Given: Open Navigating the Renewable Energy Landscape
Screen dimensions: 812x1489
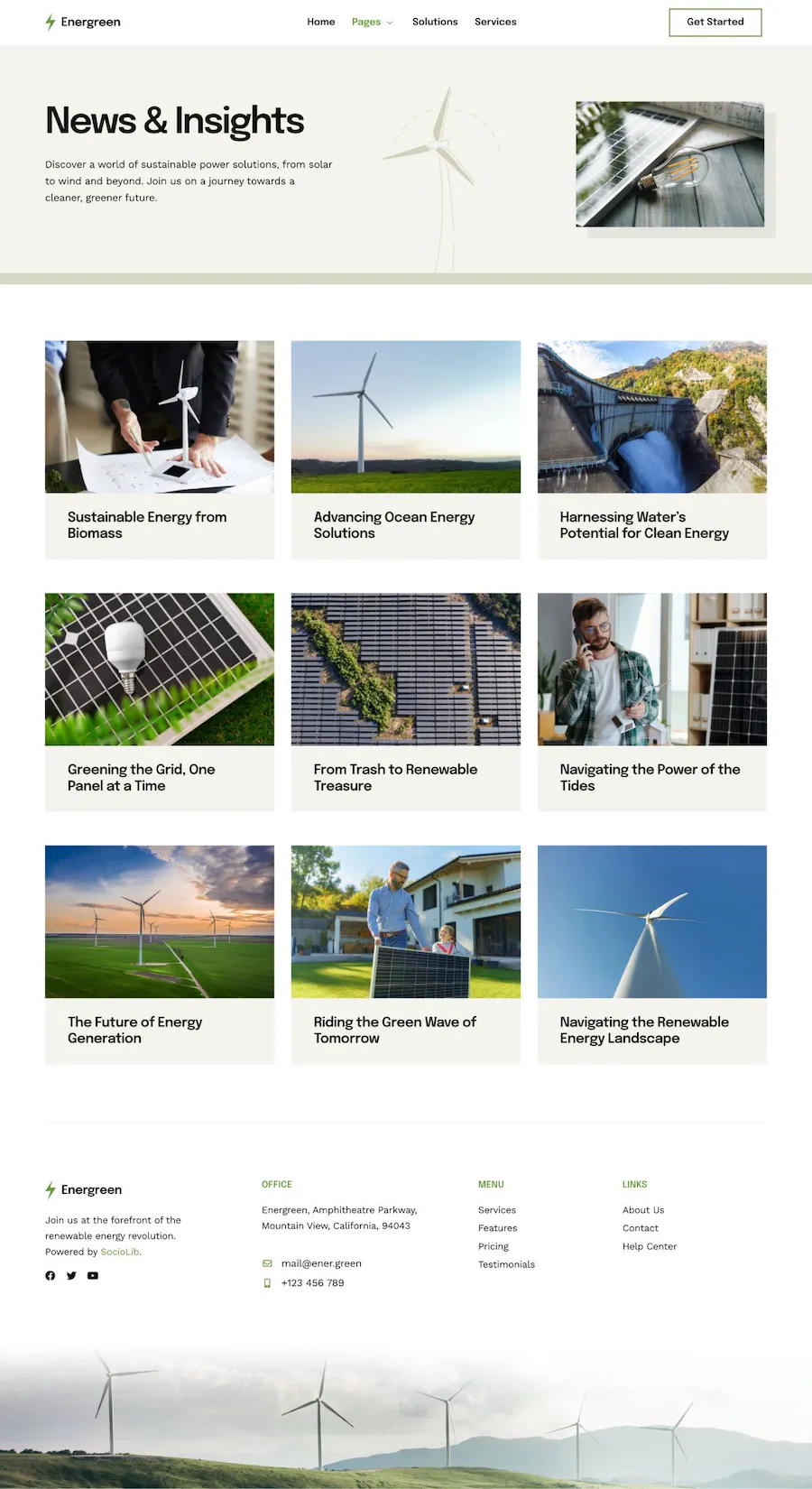Looking at the screenshot, I should [643, 1030].
